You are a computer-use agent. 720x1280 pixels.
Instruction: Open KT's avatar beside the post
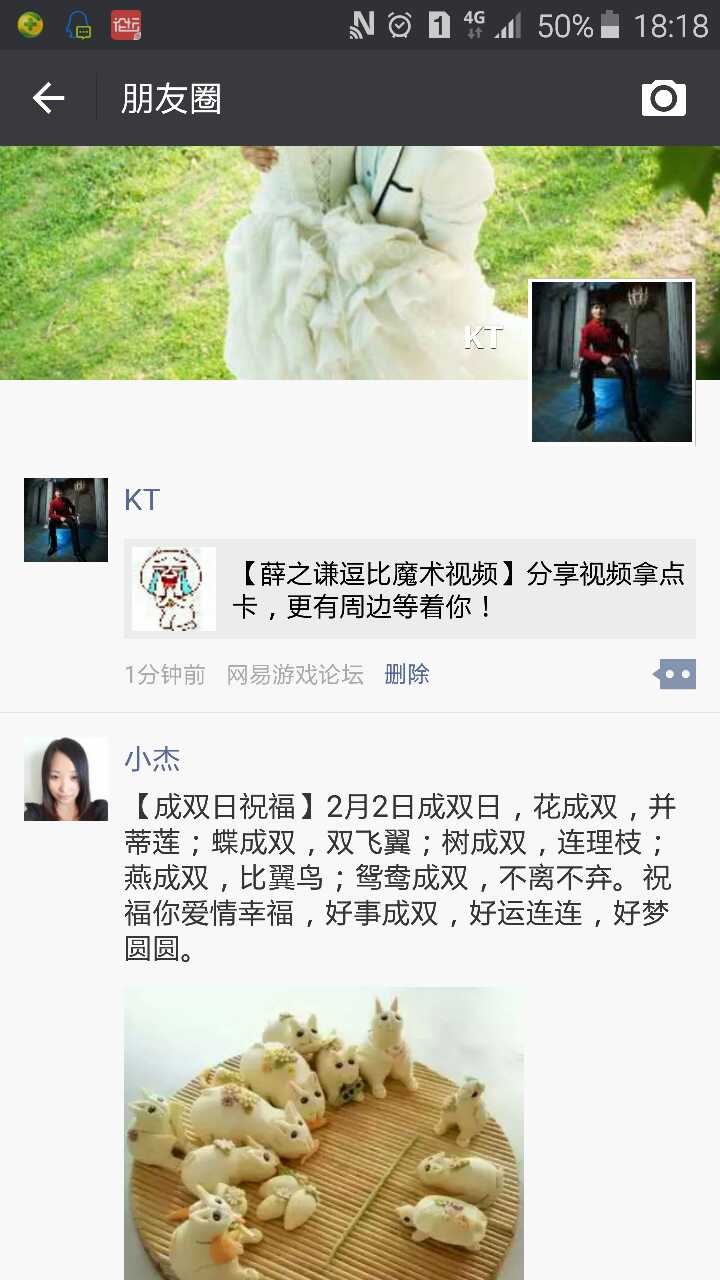[x=66, y=520]
